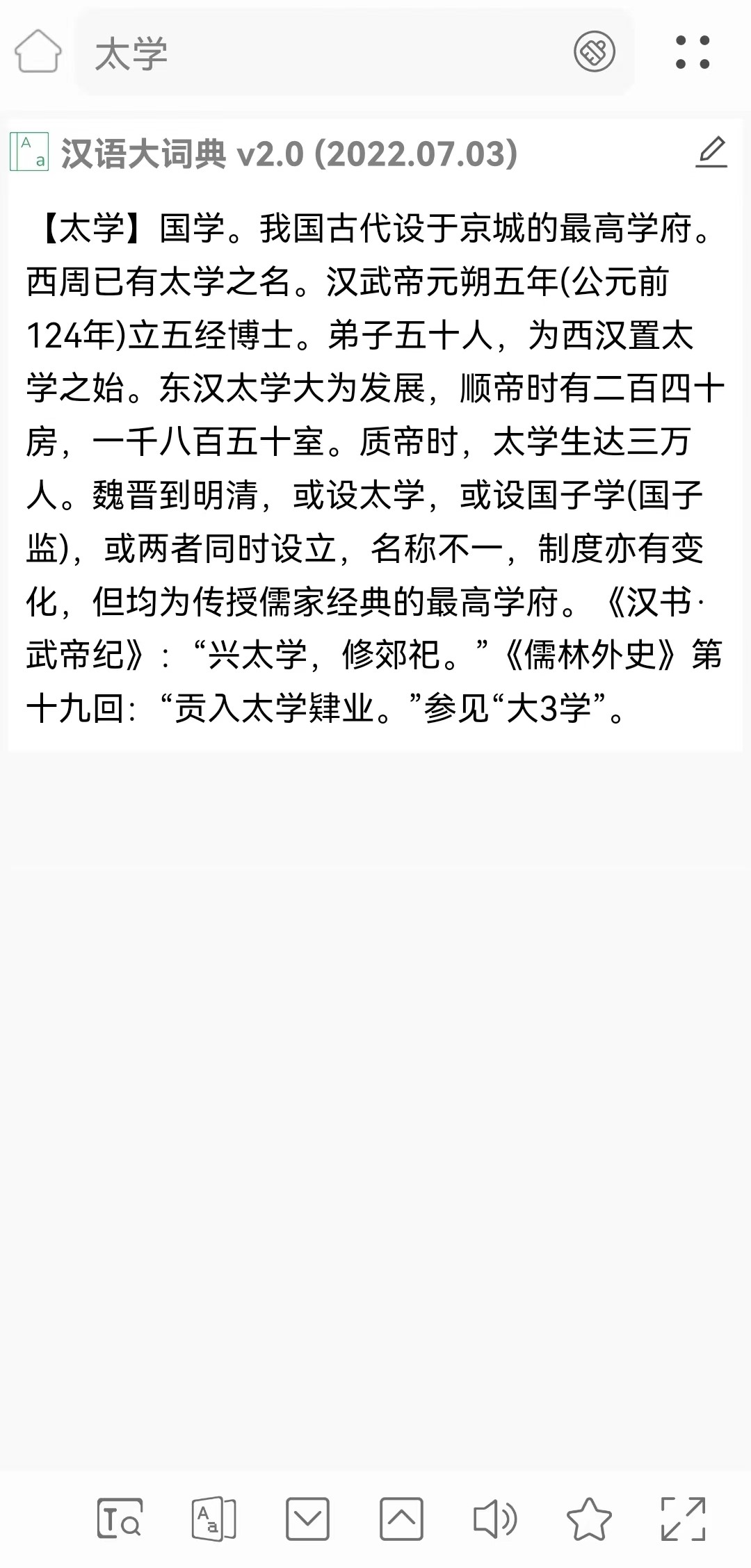Expand to fullscreen view
The image size is (751, 1568).
683,1518
